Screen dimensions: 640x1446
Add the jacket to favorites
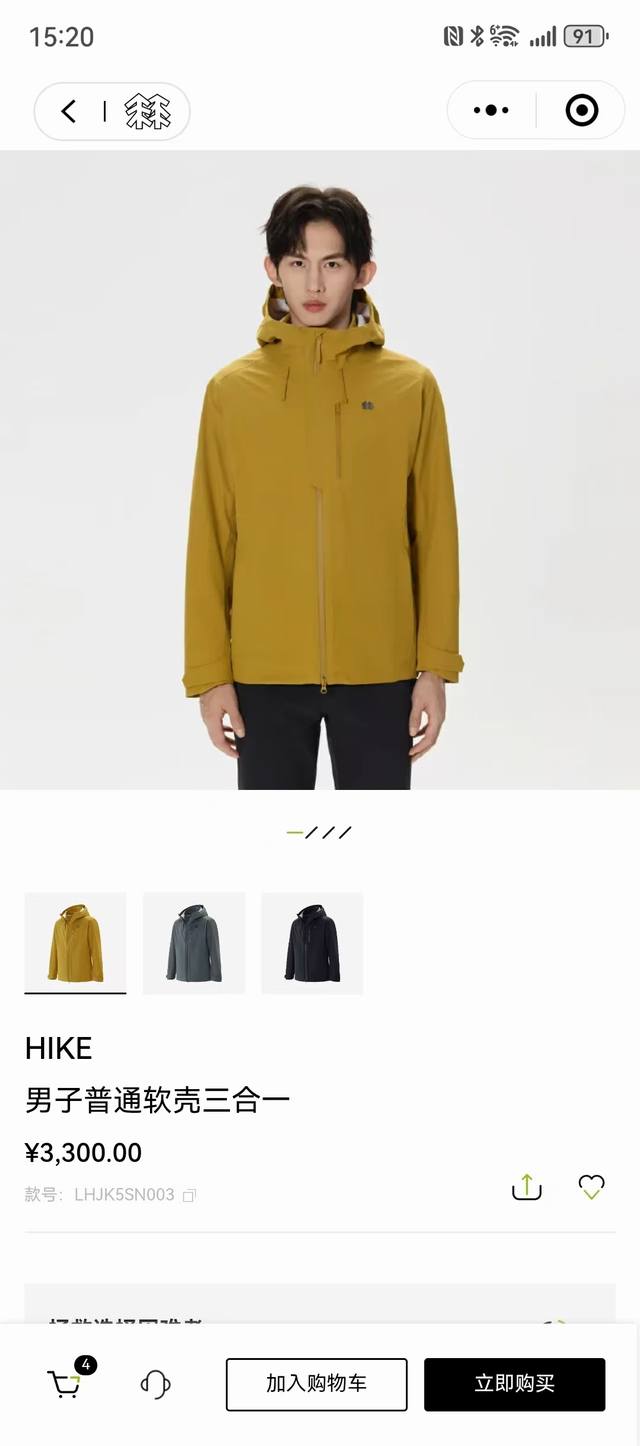pos(591,1187)
